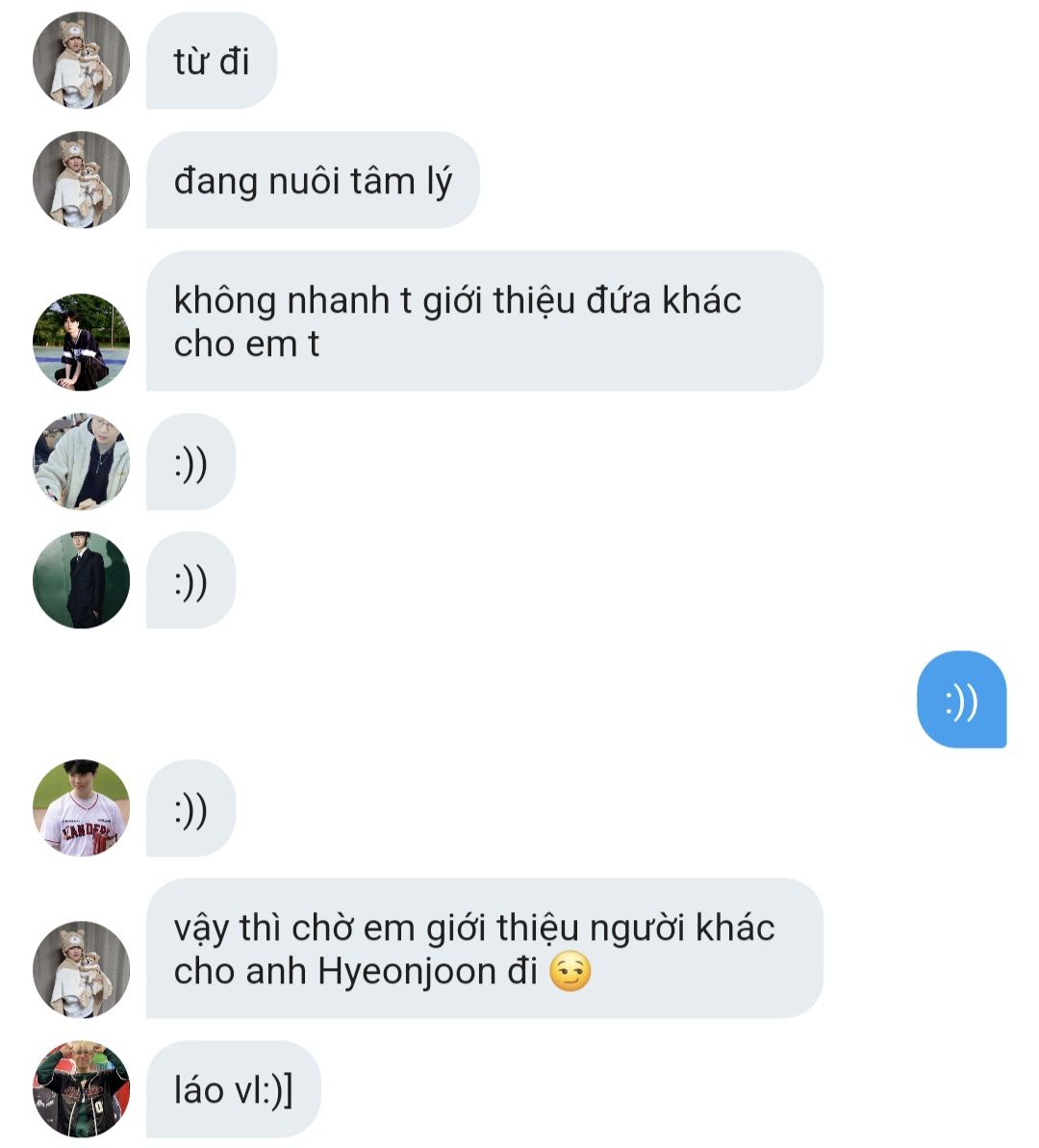Open avatar beside the "láo vl:)]" message
Screen dimensions: 1039x1148
coord(81,1088)
